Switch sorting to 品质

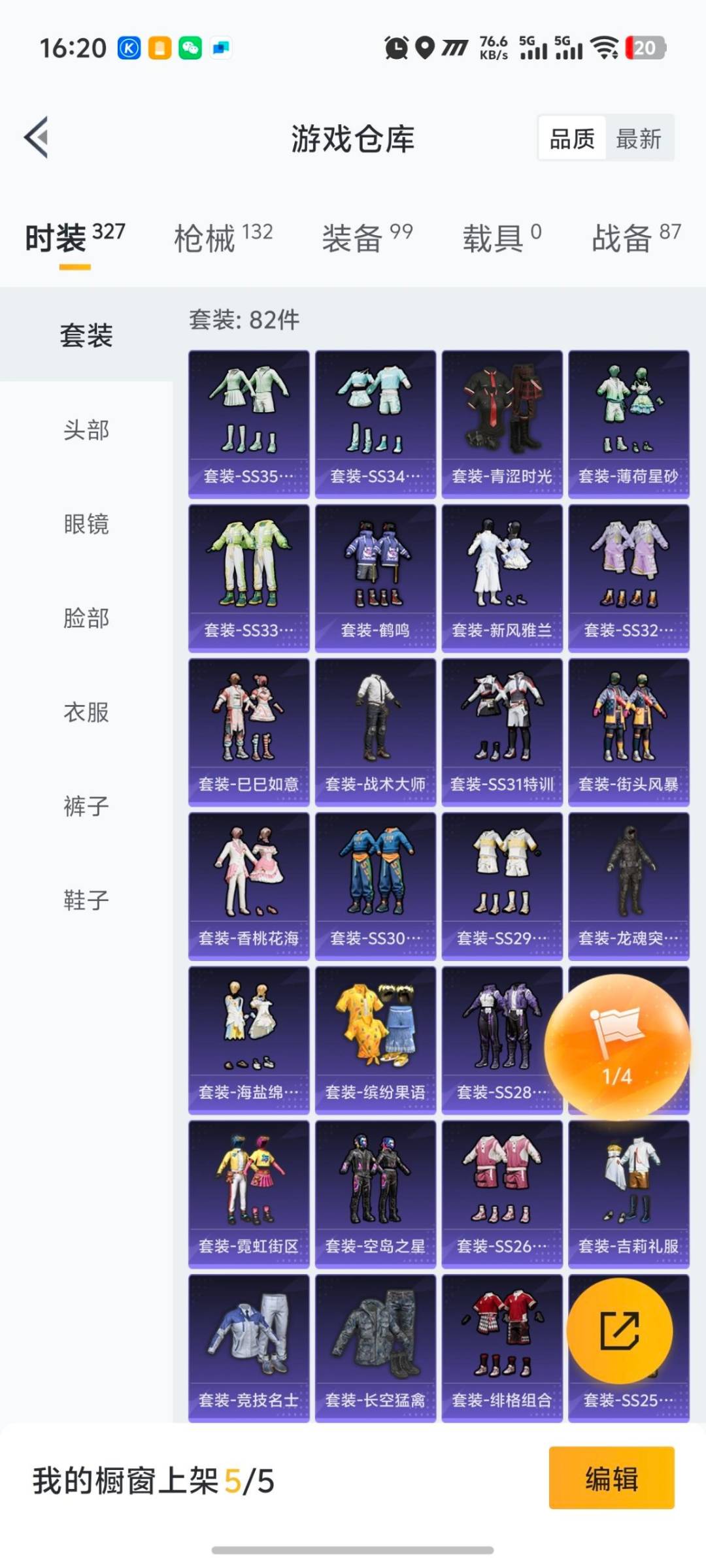pos(571,139)
